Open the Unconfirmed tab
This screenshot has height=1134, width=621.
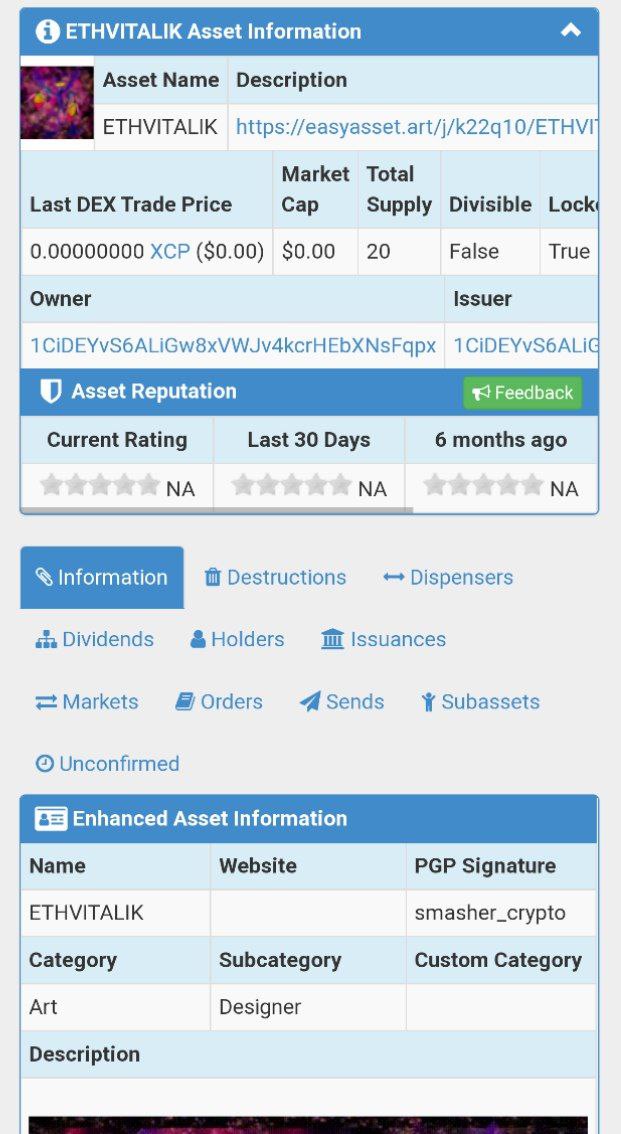click(107, 764)
